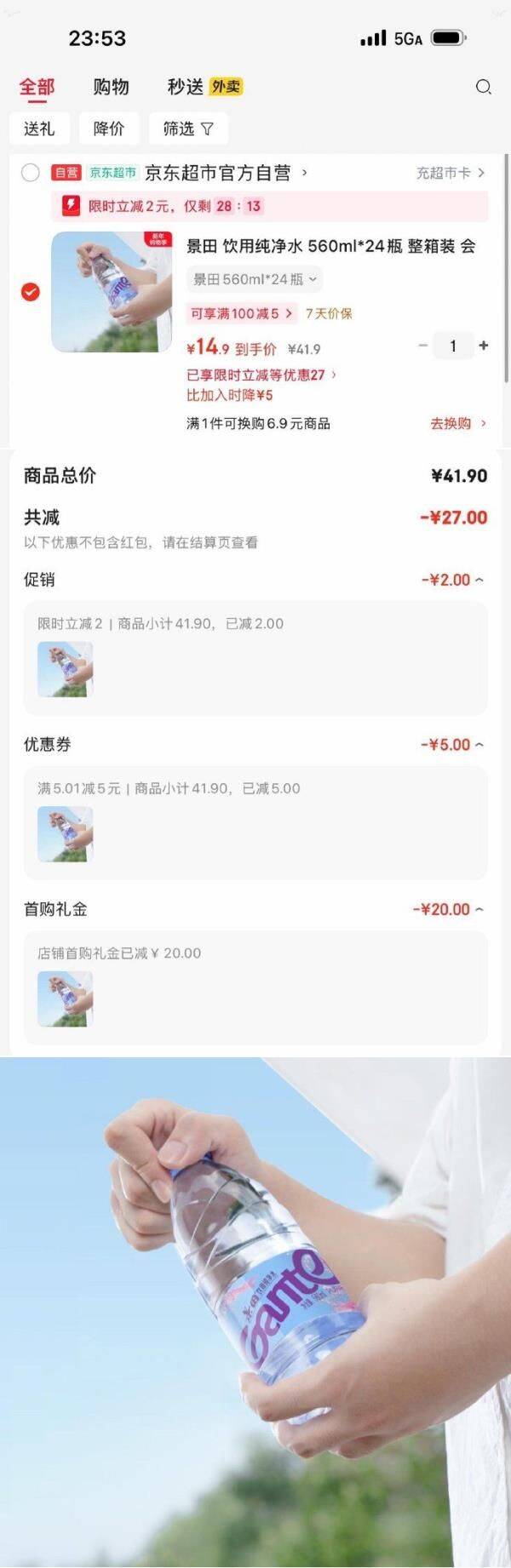Open the search icon in the cart header
This screenshot has height=1568, width=511.
pos(483,87)
